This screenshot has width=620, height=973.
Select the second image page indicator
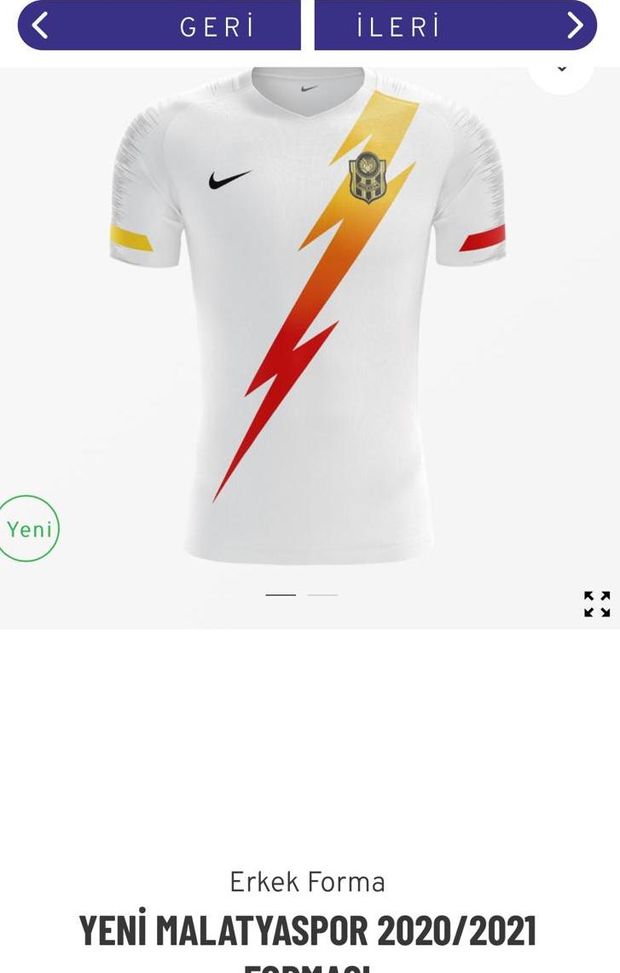point(323,595)
